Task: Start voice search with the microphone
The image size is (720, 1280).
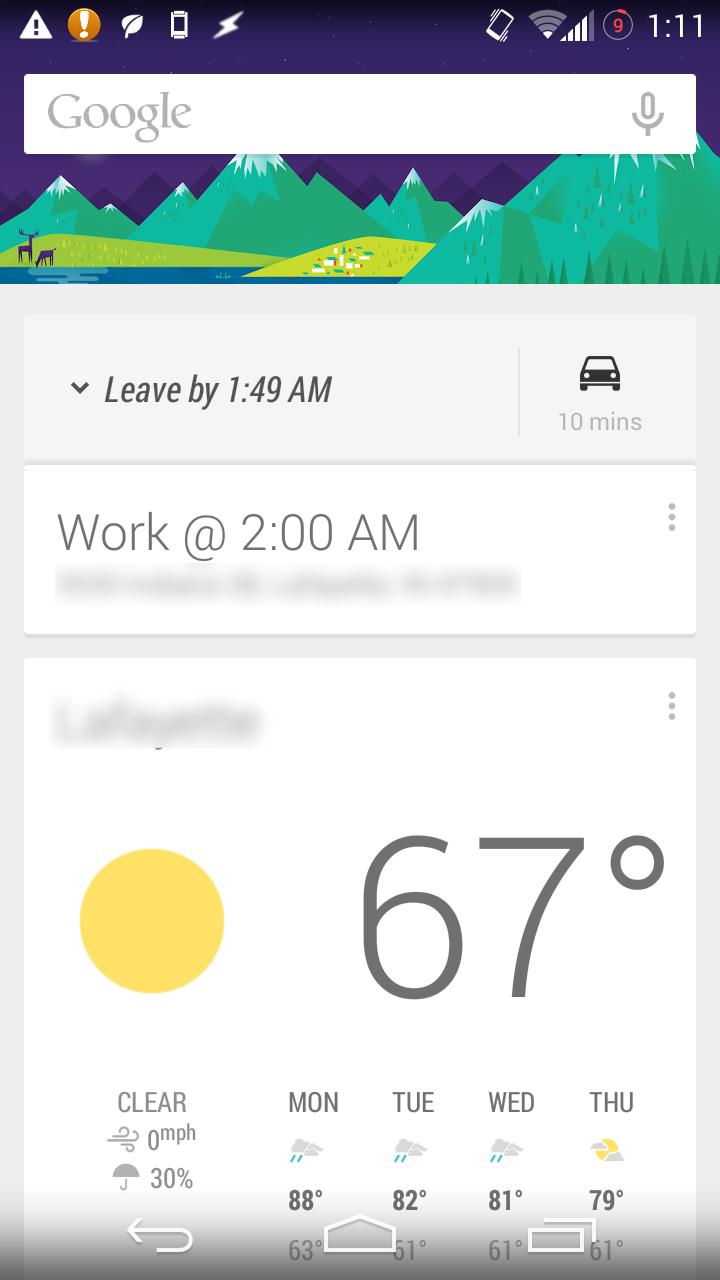Action: point(647,114)
